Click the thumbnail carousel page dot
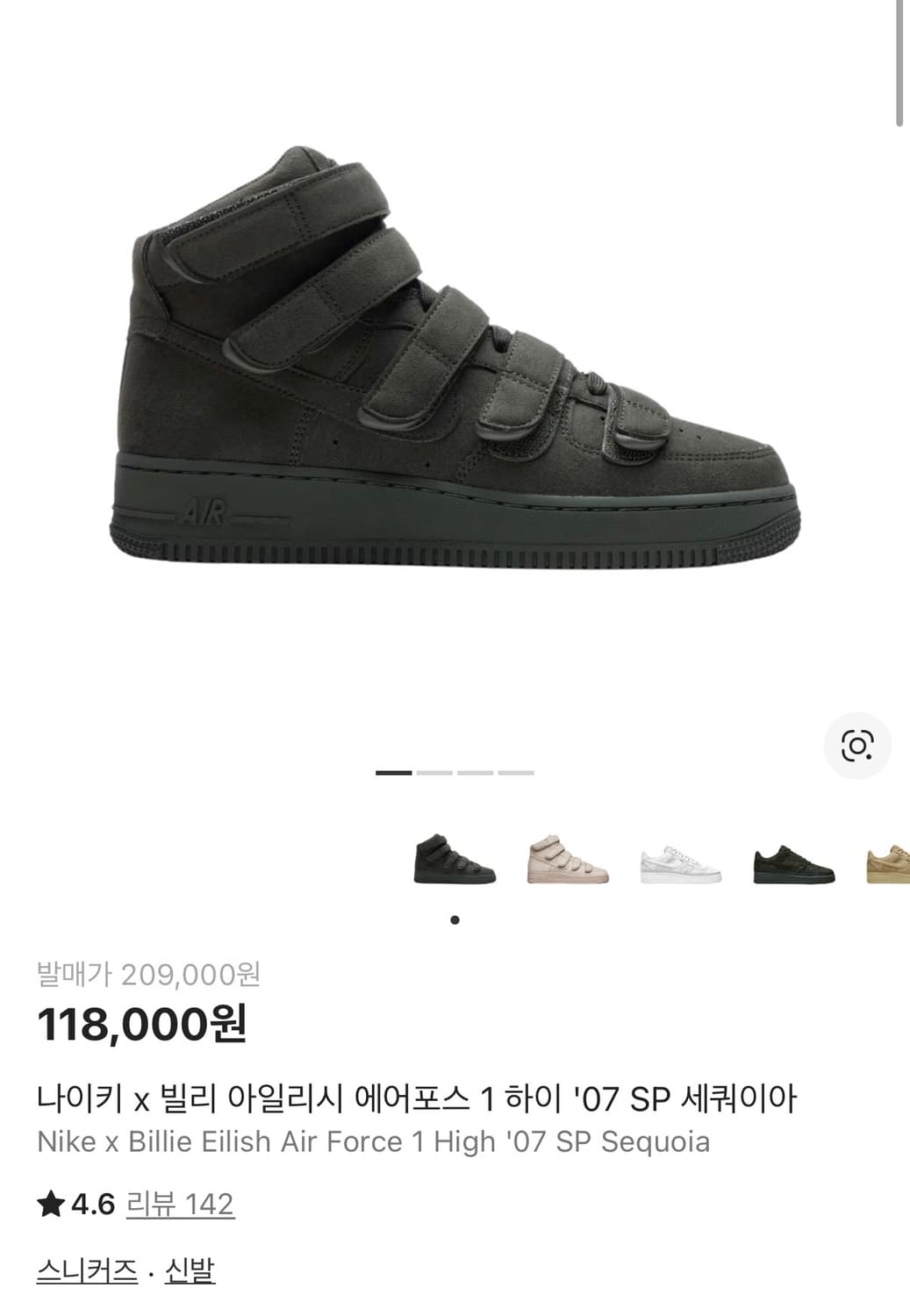Image resolution: width=910 pixels, height=1316 pixels. [x=455, y=919]
